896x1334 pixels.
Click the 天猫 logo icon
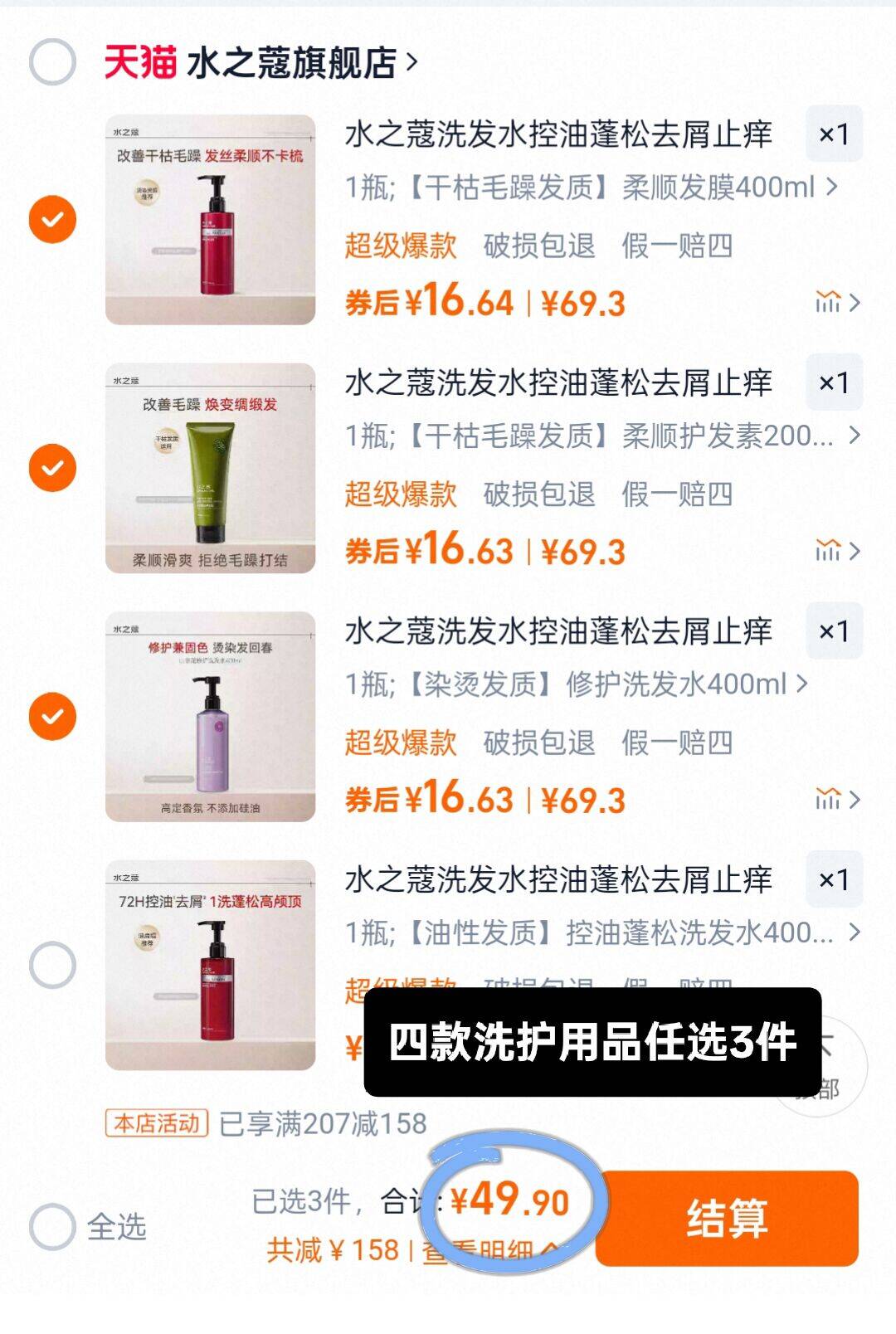pos(136,58)
